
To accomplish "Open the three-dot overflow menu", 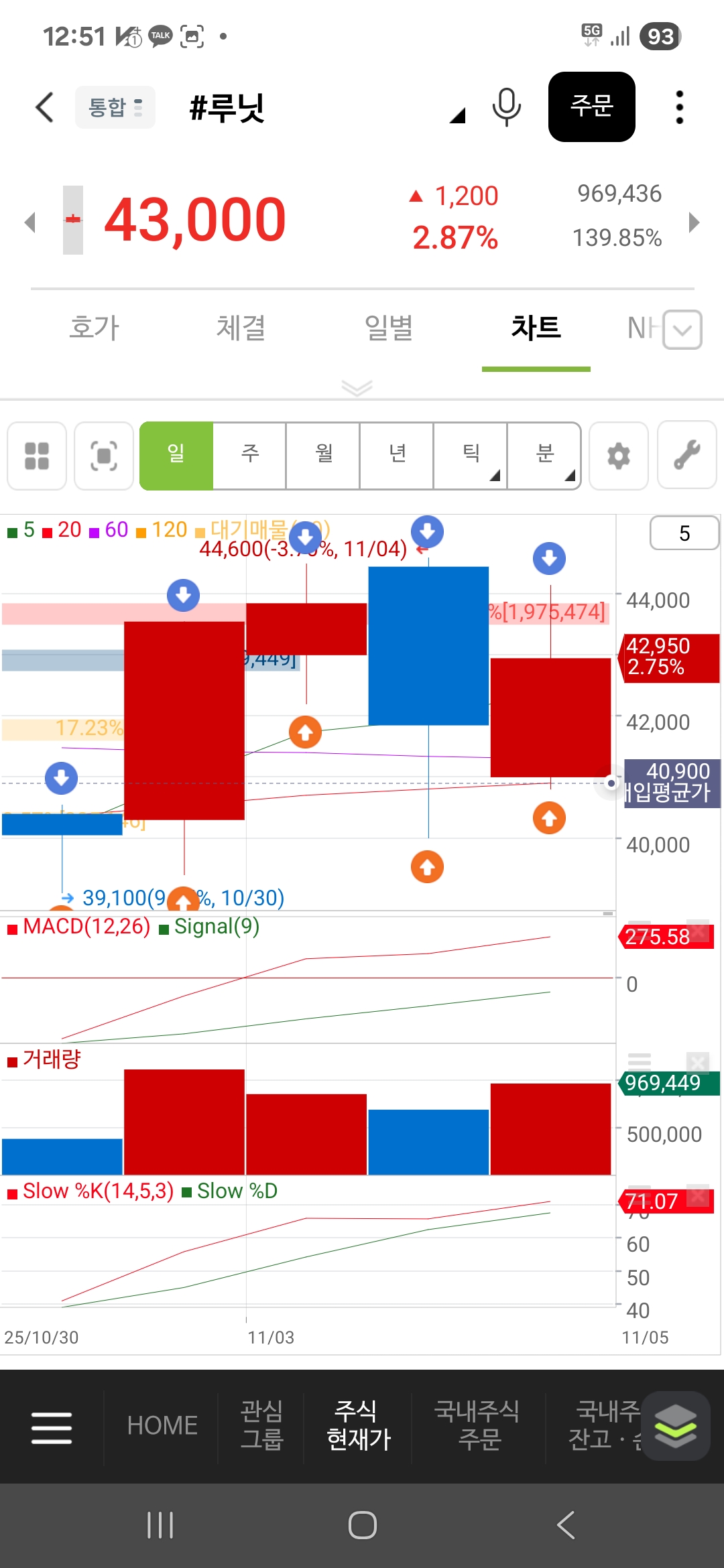I will (679, 107).
